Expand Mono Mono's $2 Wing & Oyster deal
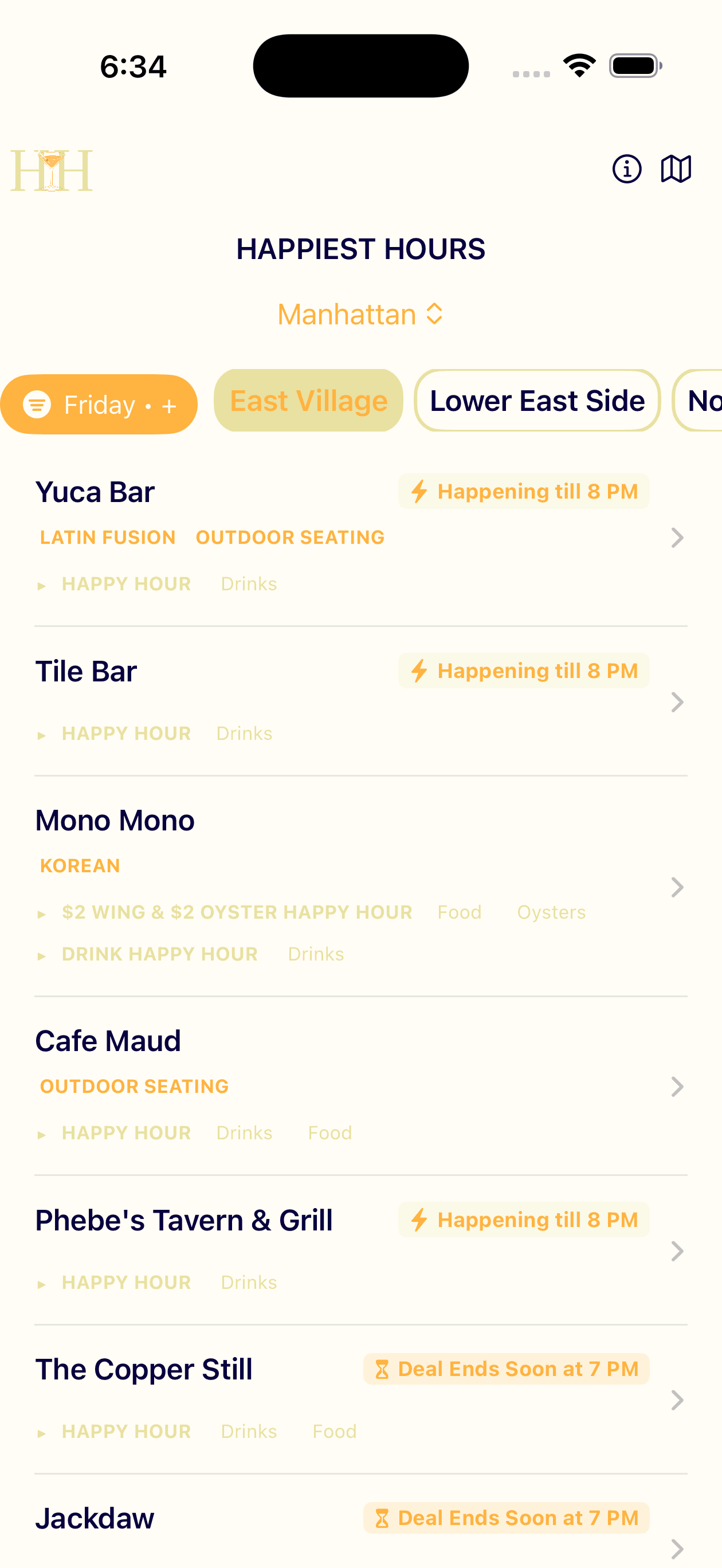Viewport: 722px width, 1568px height. click(x=236, y=912)
